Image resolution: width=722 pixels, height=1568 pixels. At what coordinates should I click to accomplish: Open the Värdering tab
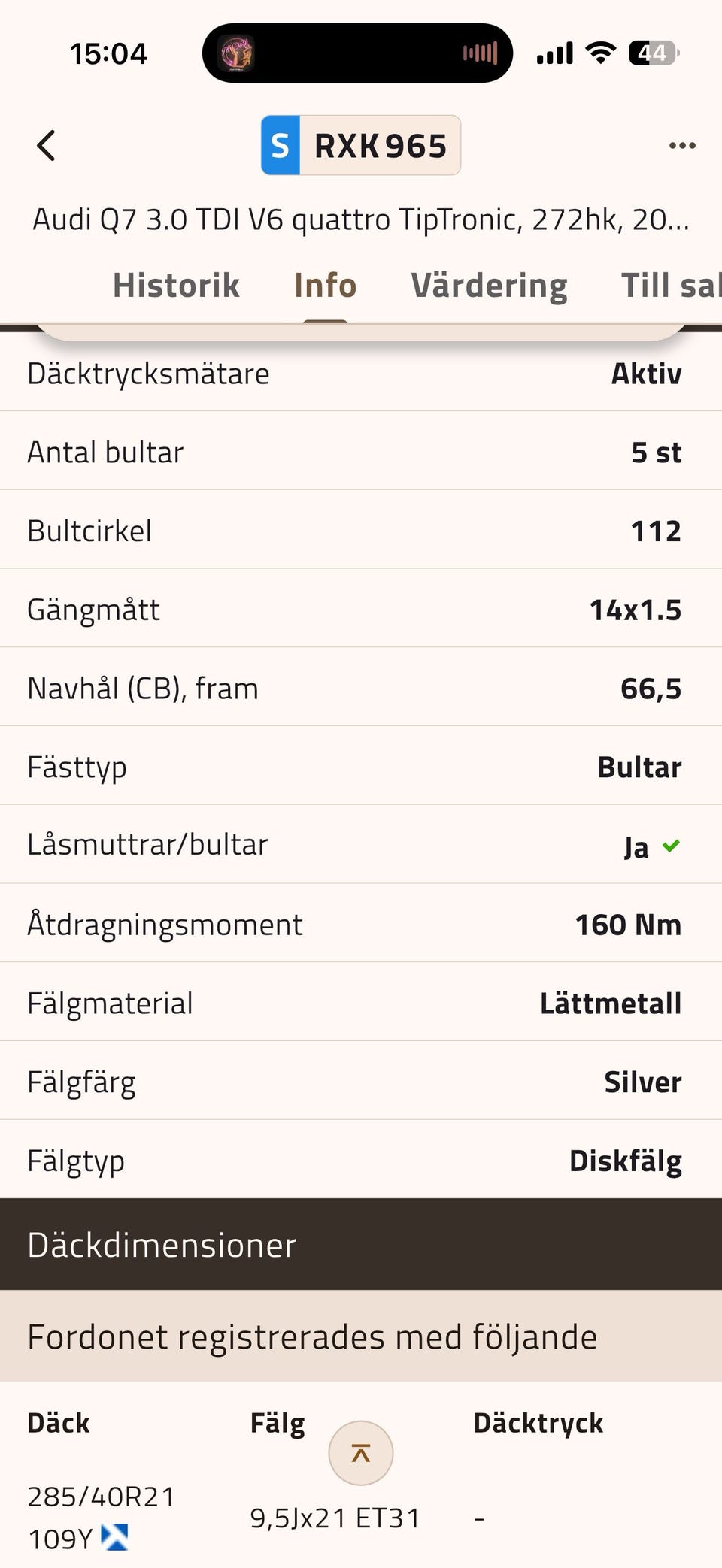point(489,286)
